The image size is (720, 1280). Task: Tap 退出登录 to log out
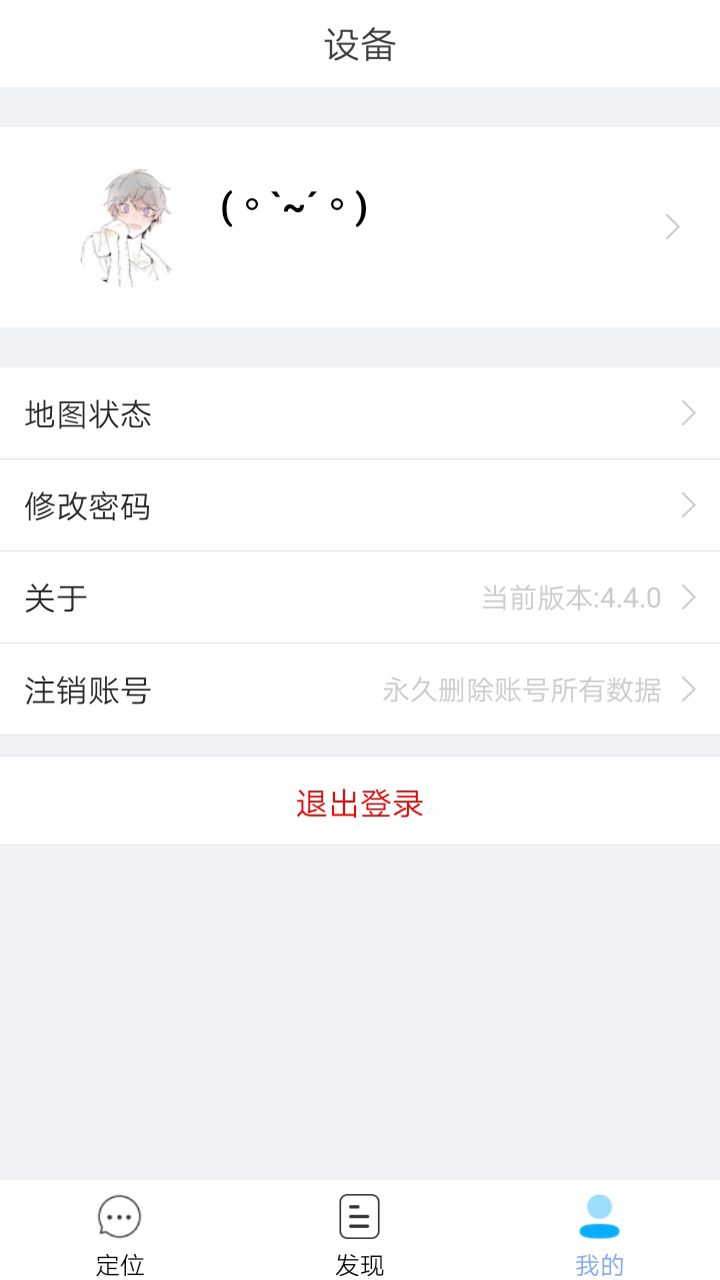point(360,803)
